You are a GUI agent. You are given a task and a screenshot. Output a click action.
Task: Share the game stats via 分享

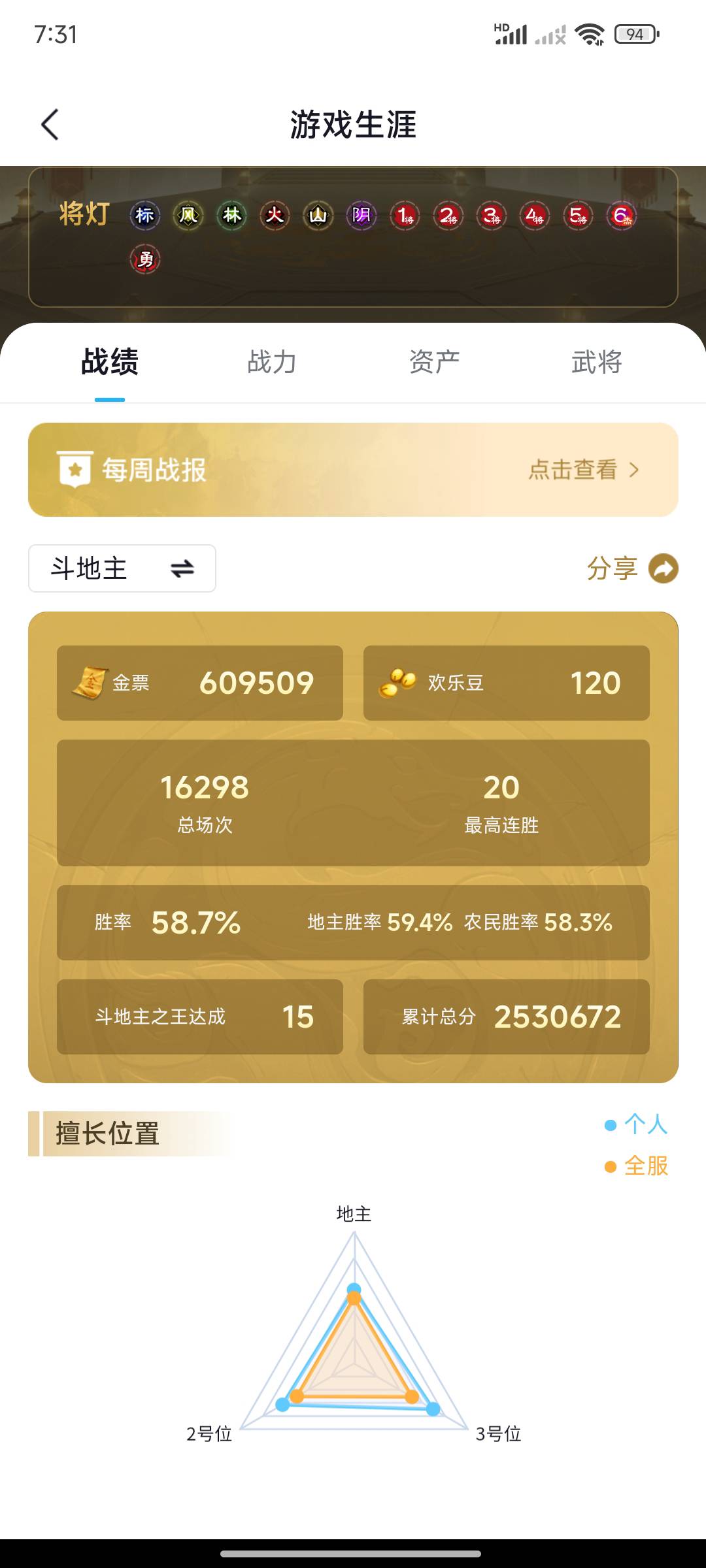pos(631,568)
